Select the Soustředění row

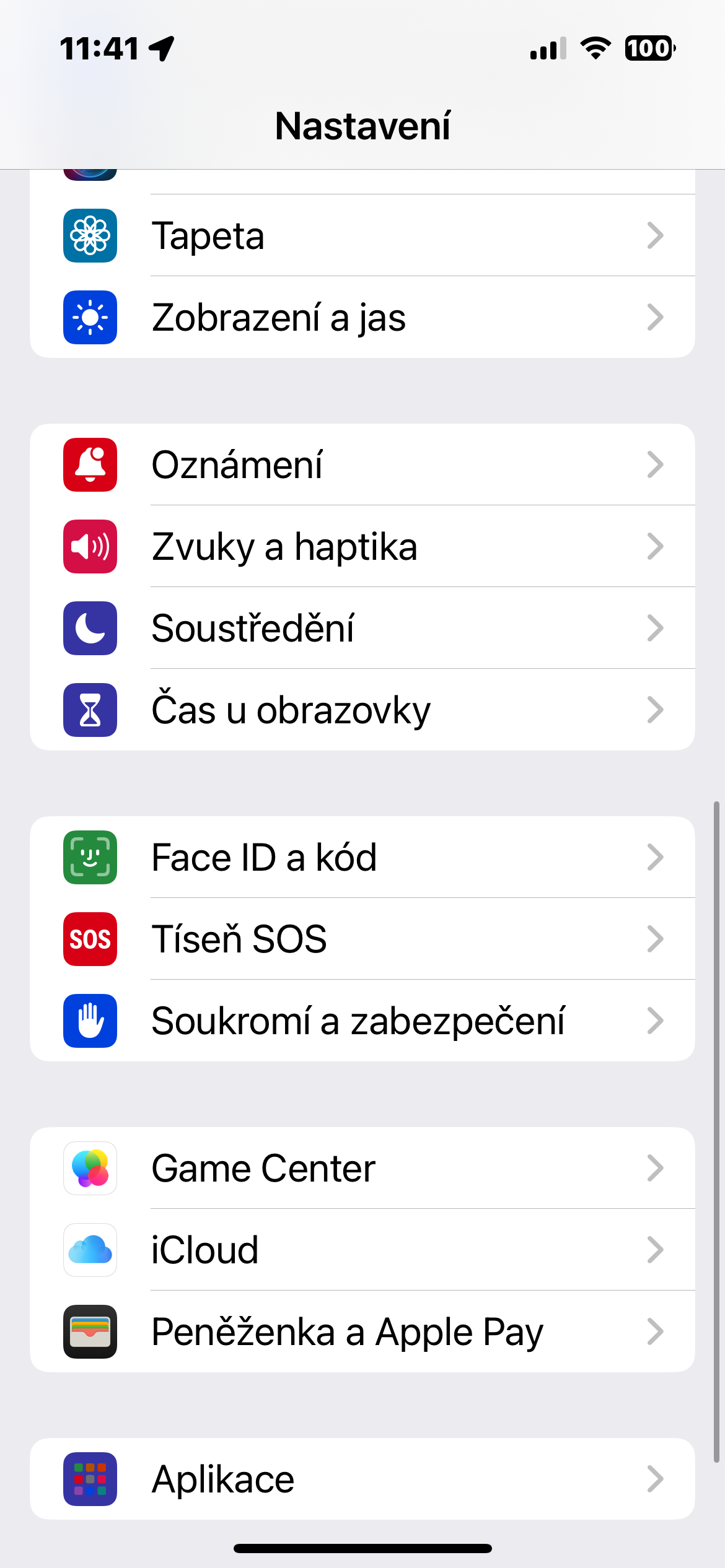(x=362, y=628)
